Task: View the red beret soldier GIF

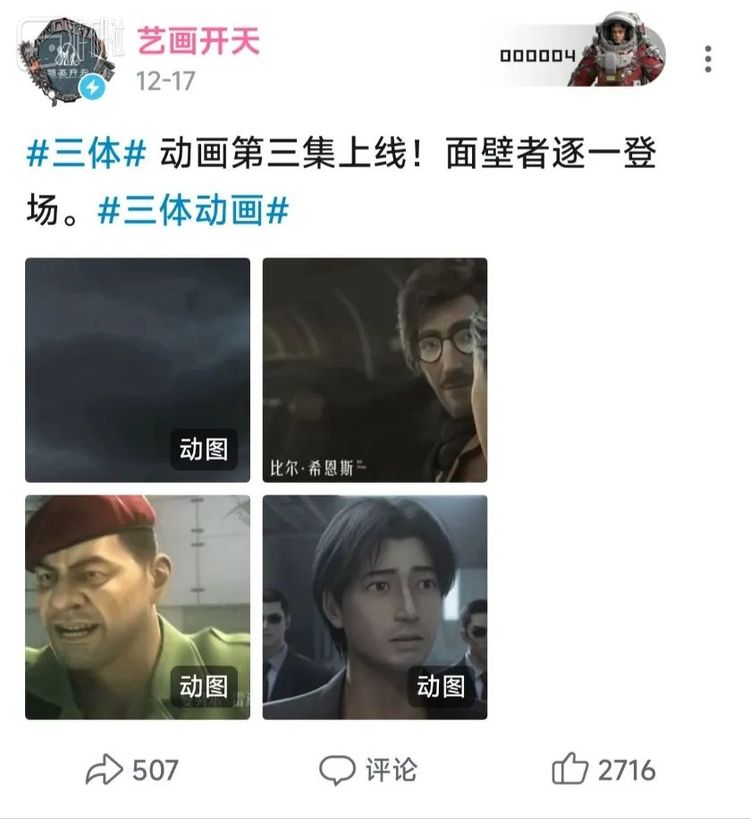Action: click(x=137, y=607)
